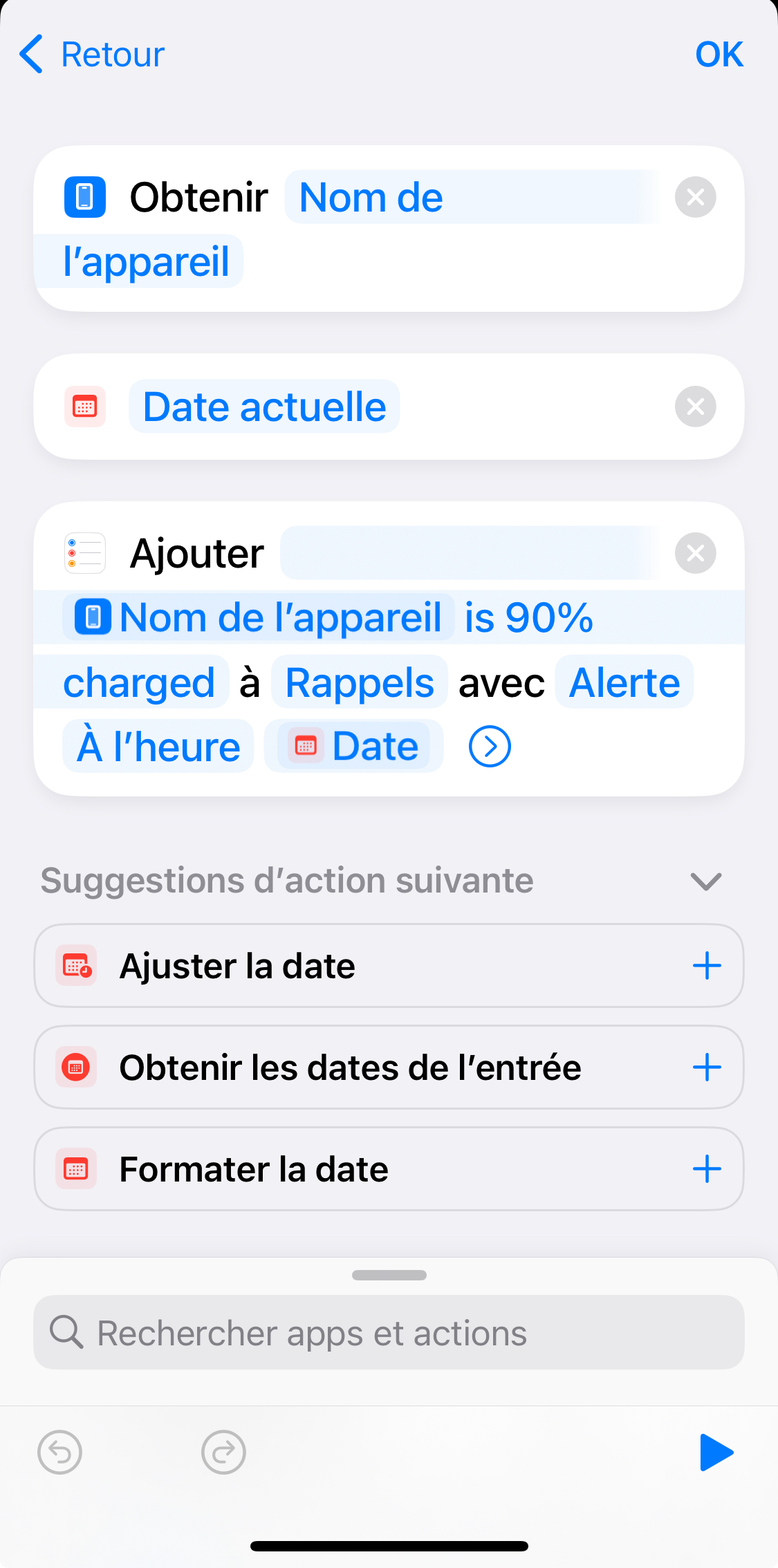Add the Ajuster la date action

pyautogui.click(x=707, y=966)
